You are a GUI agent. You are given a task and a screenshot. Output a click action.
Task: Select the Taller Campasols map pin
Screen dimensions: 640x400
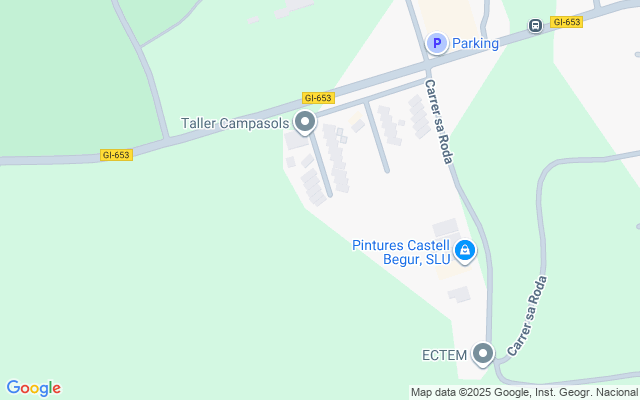coord(306,123)
